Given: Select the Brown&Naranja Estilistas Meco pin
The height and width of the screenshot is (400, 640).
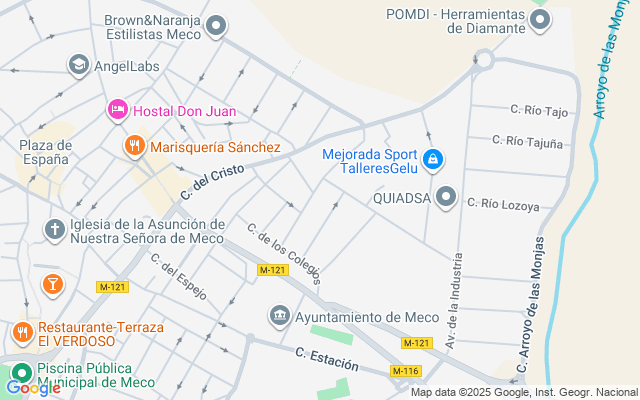Looking at the screenshot, I should (216, 26).
